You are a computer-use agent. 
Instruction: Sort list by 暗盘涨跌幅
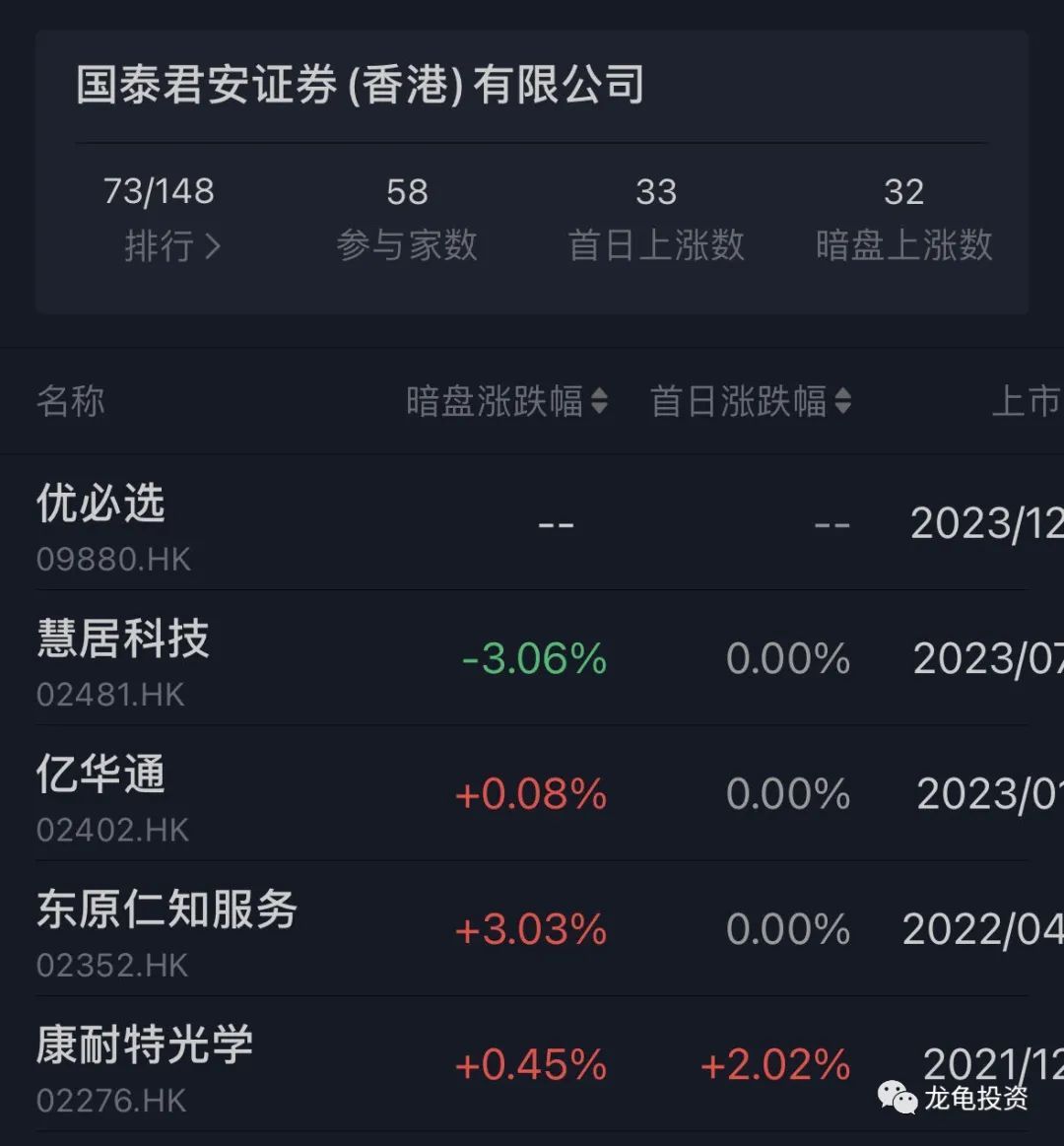[507, 402]
